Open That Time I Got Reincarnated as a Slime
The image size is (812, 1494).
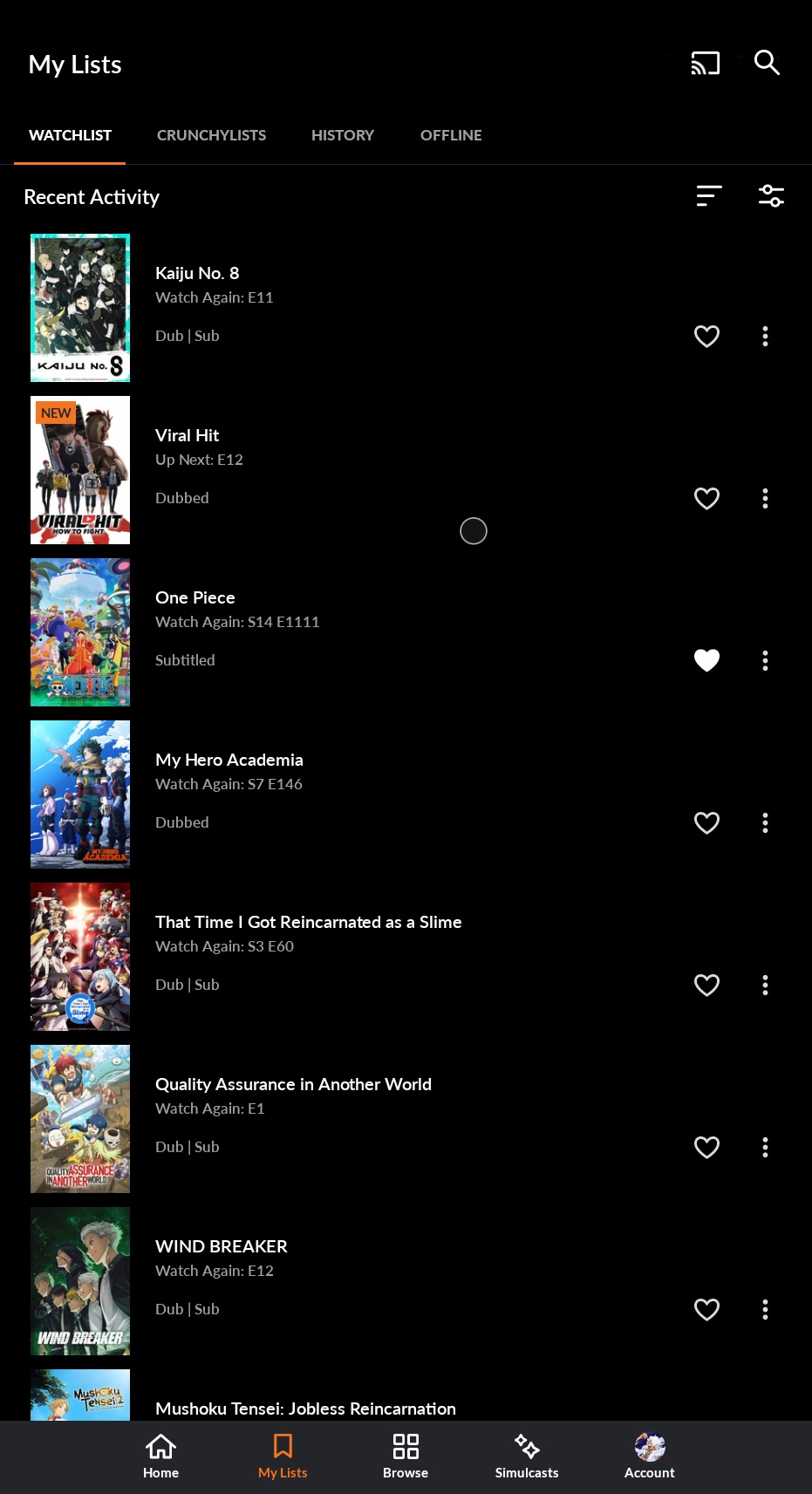(x=308, y=923)
